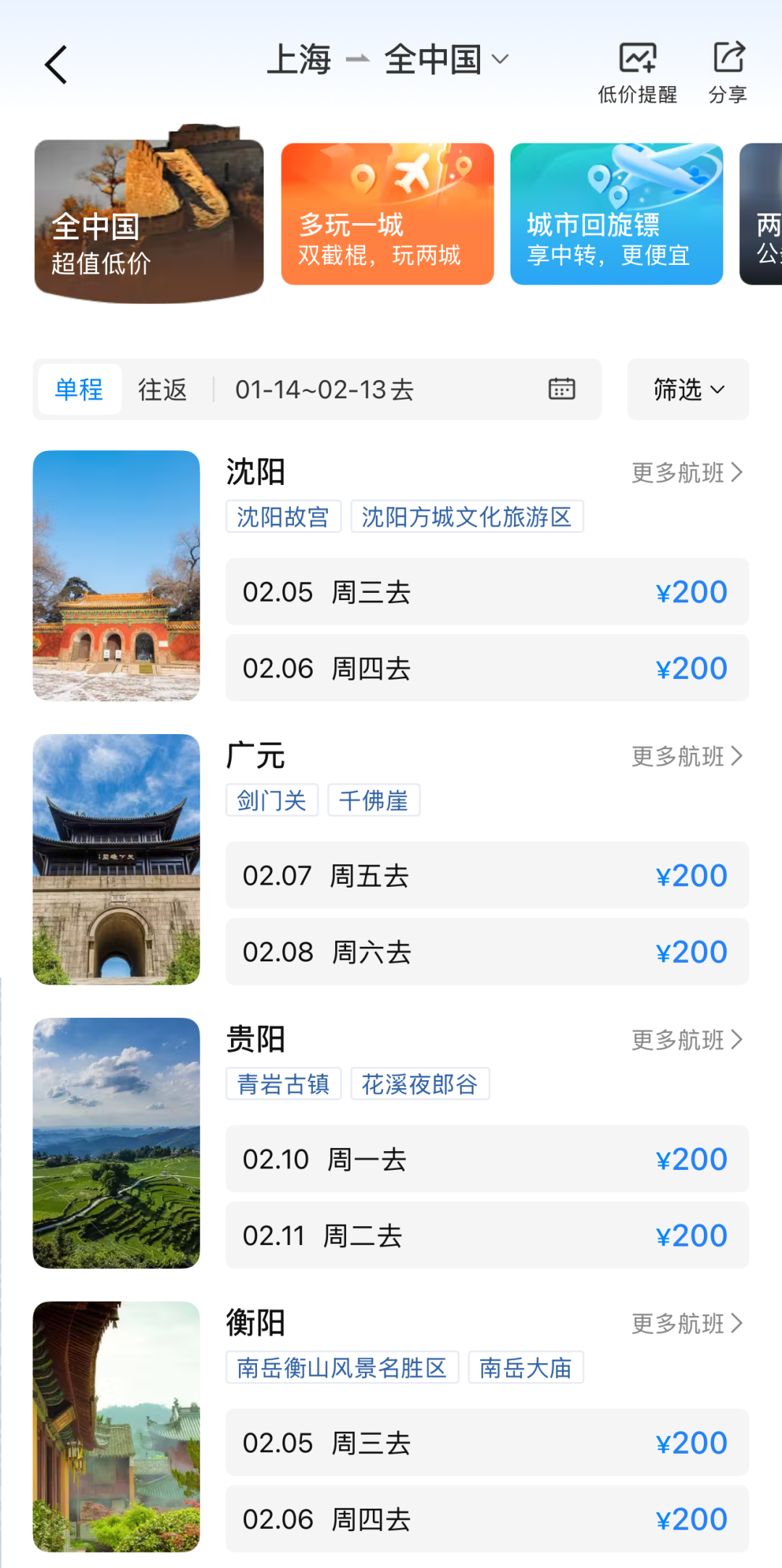
Task: Open the 多玩一城 promotion card
Action: (x=387, y=214)
